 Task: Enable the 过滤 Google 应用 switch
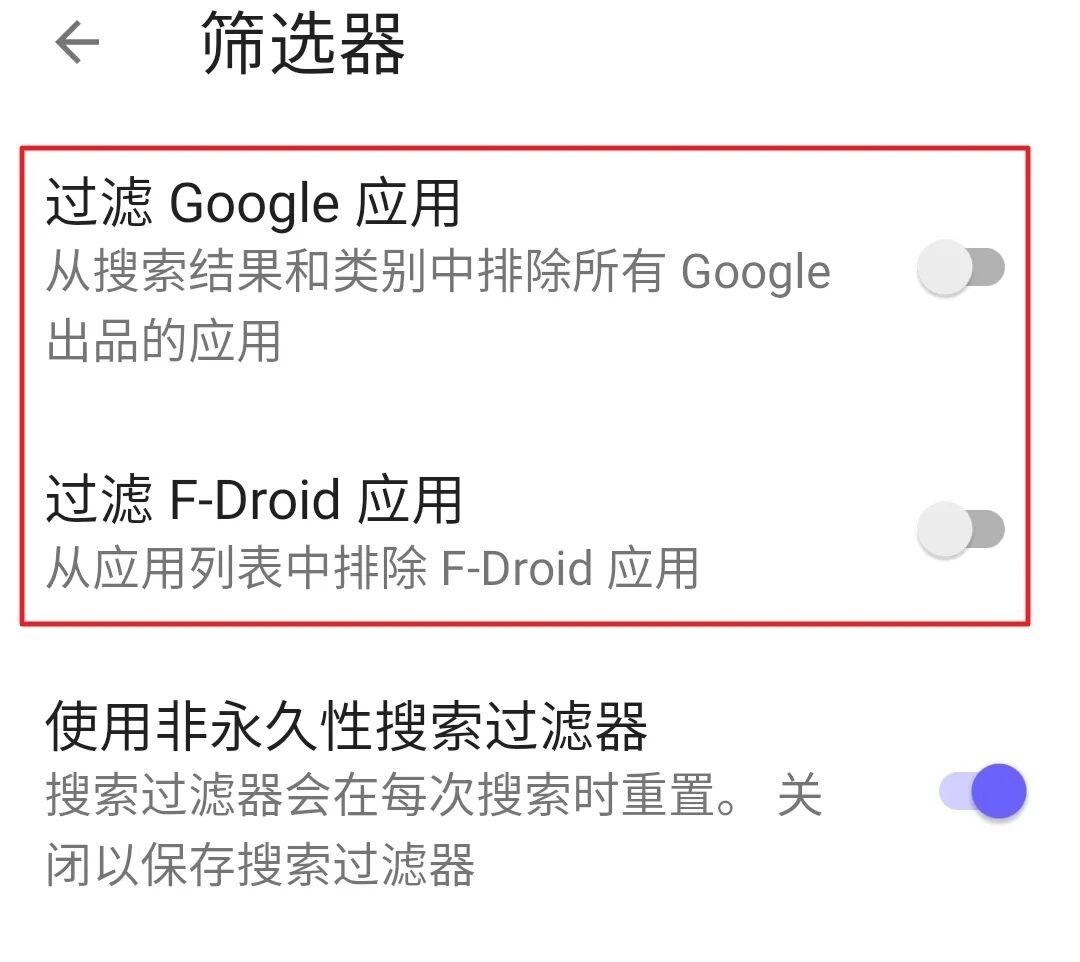point(960,270)
